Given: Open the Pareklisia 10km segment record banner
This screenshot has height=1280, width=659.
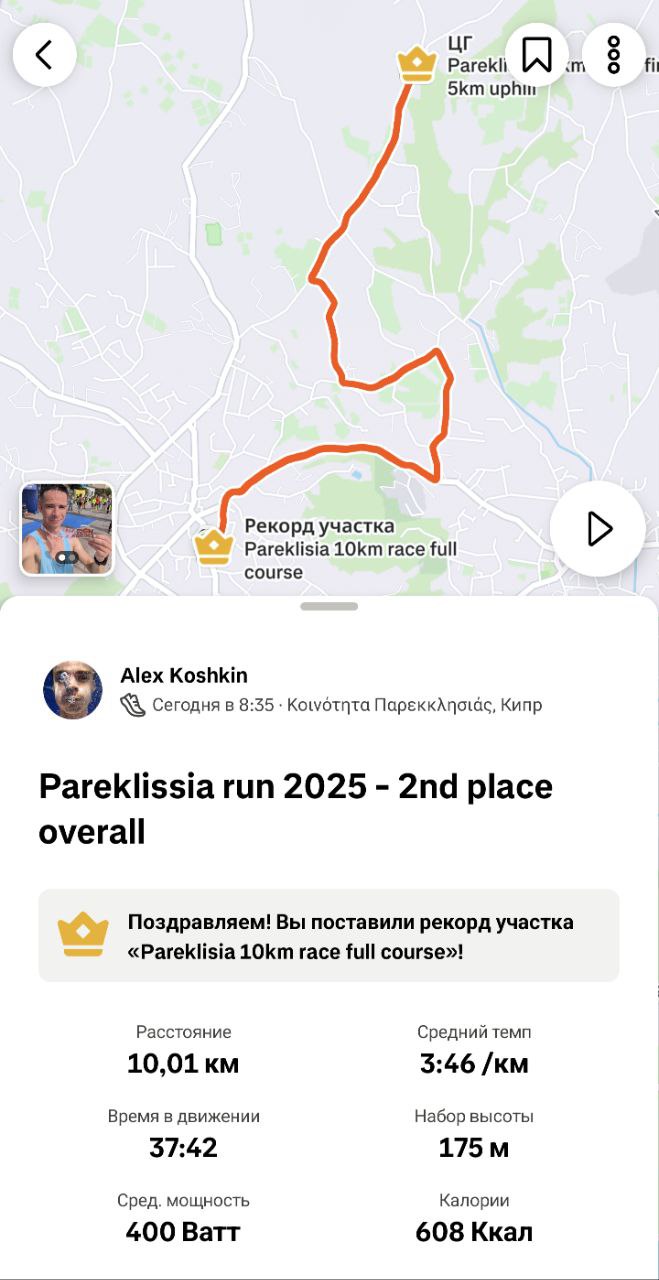Looking at the screenshot, I should point(329,935).
